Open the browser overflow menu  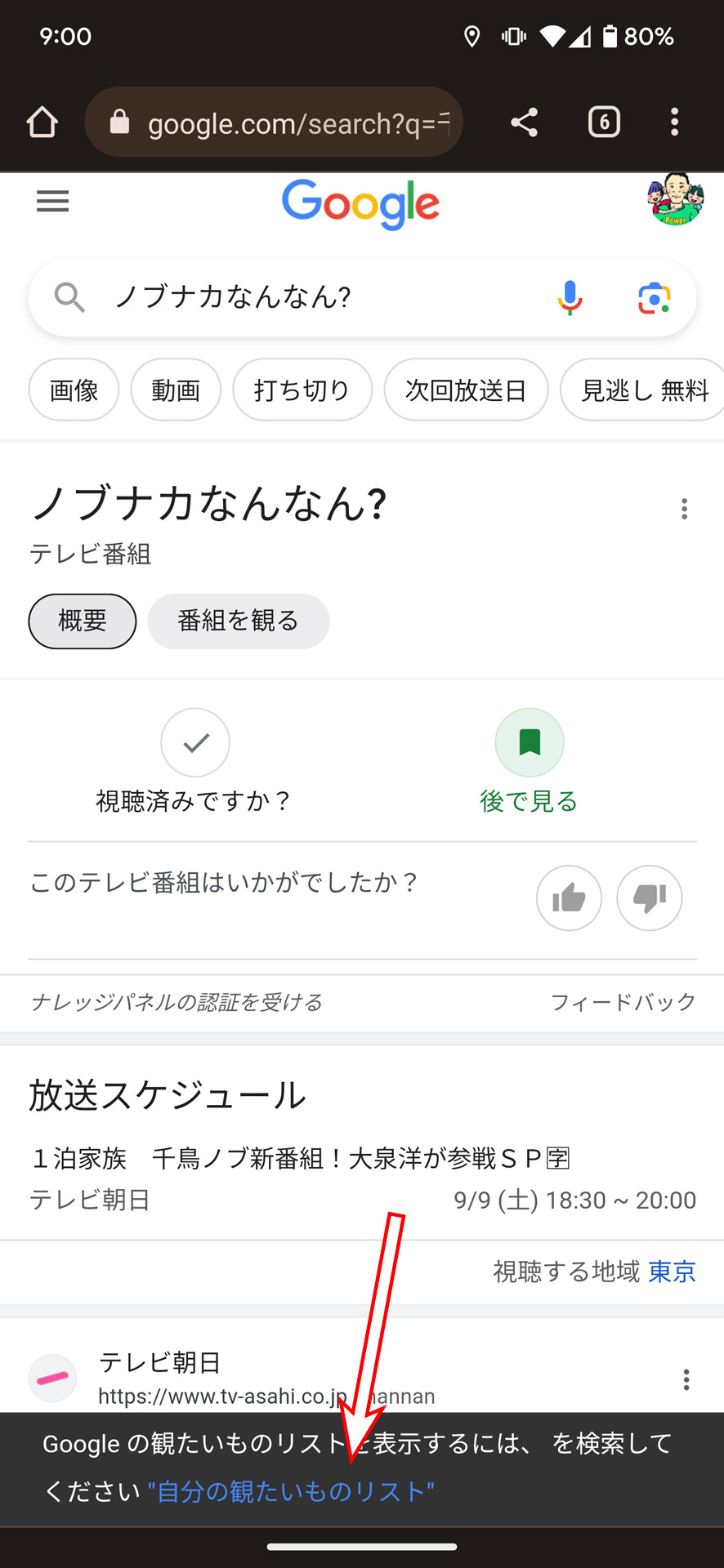[674, 122]
